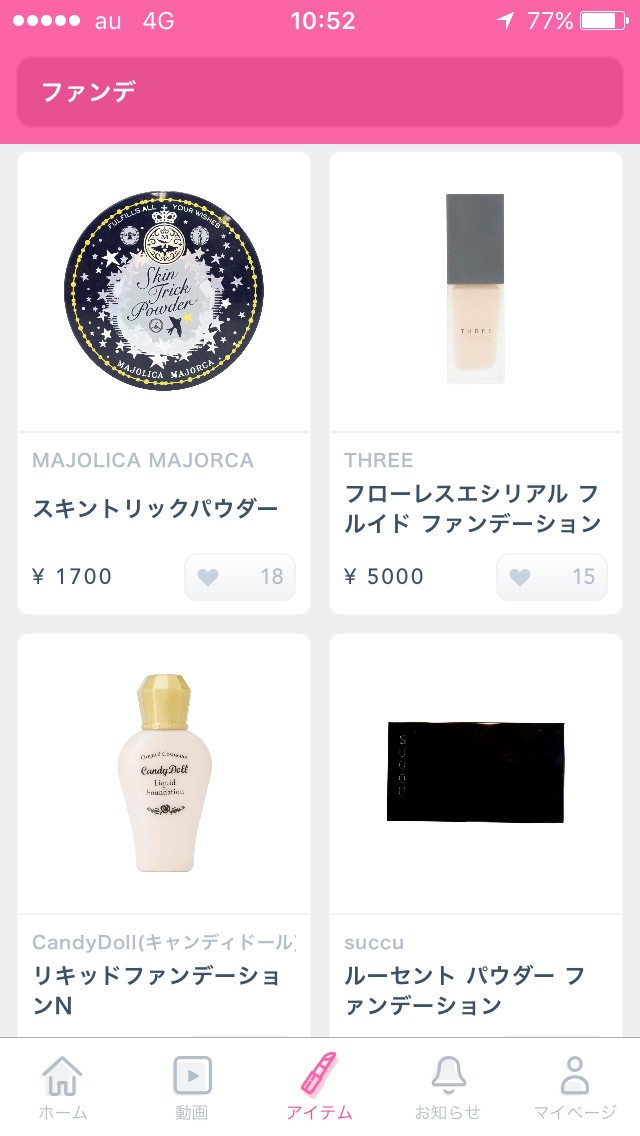Select the アイテム tab

click(320, 1088)
